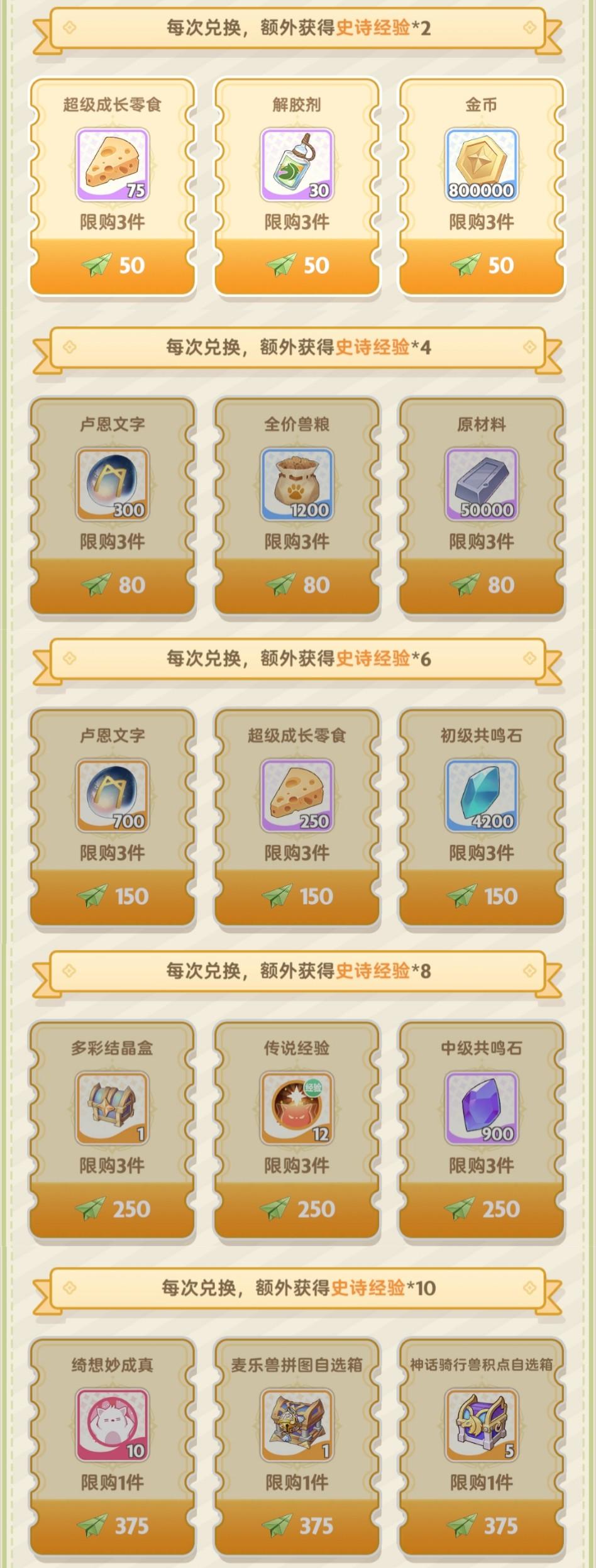Image resolution: width=596 pixels, height=1568 pixels.
Task: Click the 限购3件 label under 解胶剂
Action: coord(295,219)
